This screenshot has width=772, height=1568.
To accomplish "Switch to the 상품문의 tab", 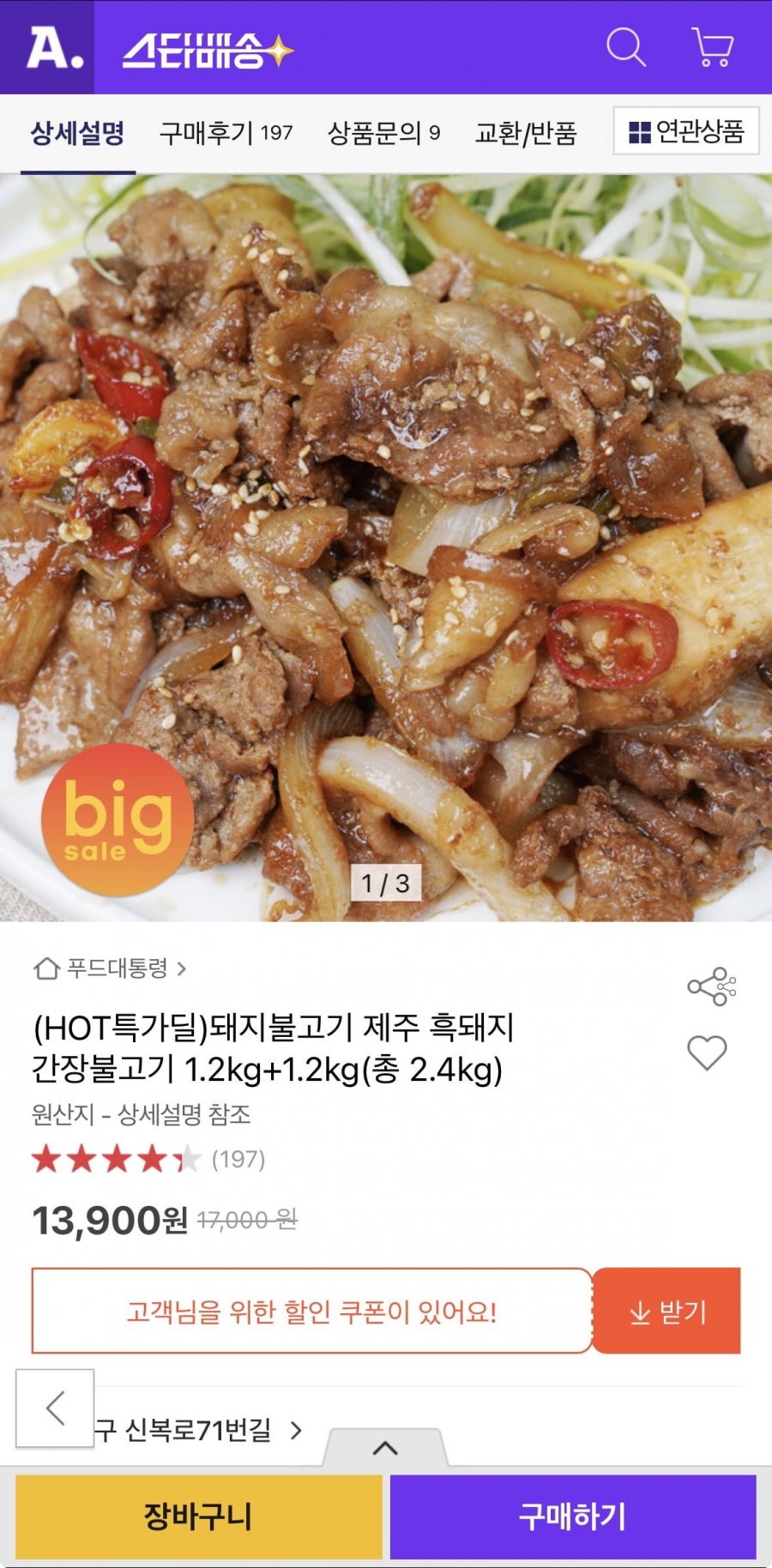I will [383, 133].
